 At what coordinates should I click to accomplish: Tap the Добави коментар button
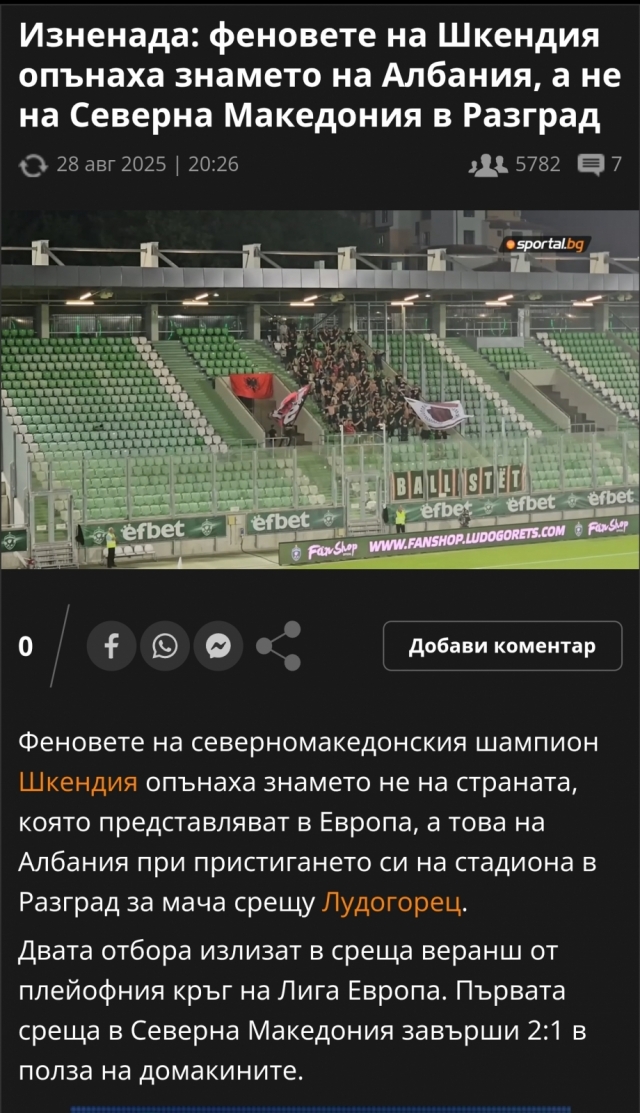[502, 646]
